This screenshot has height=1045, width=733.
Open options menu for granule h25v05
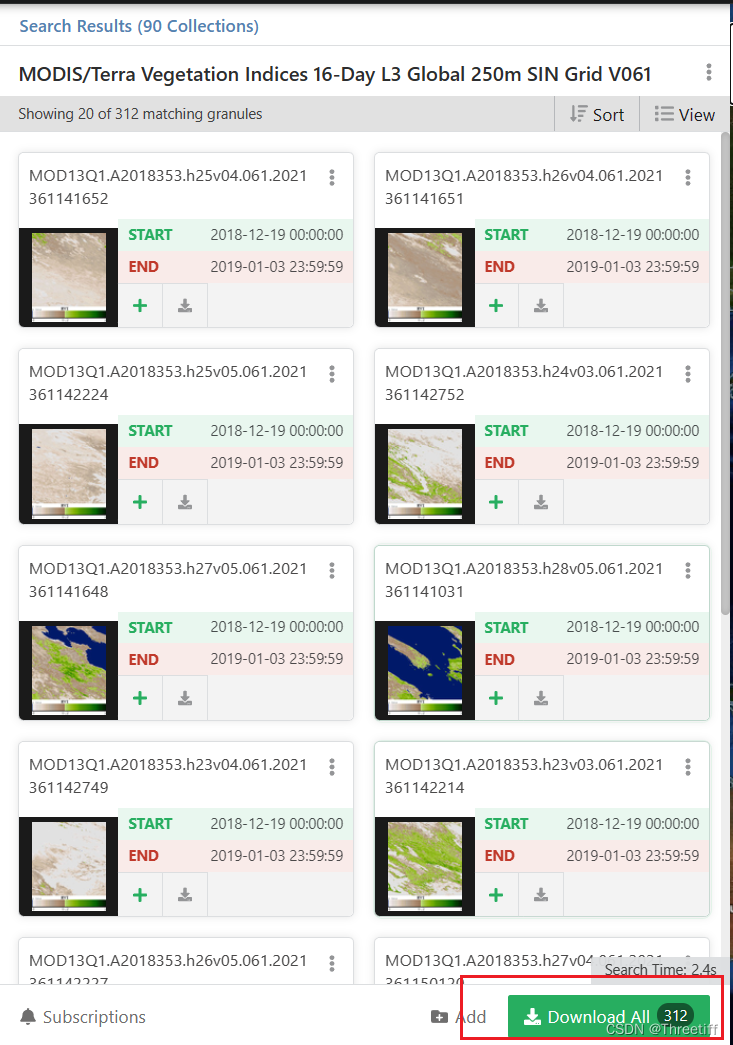(332, 374)
